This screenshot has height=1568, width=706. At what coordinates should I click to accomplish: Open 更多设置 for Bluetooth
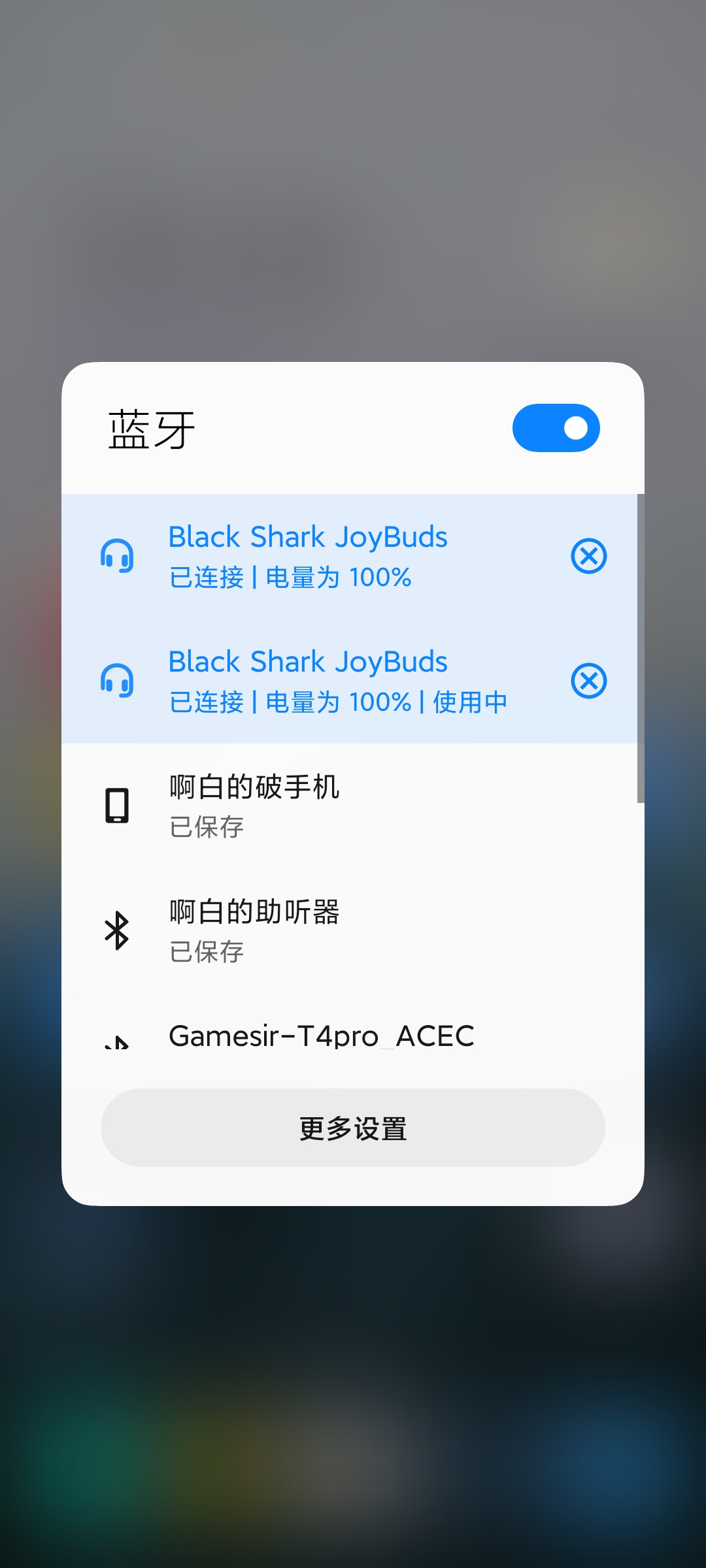353,1128
